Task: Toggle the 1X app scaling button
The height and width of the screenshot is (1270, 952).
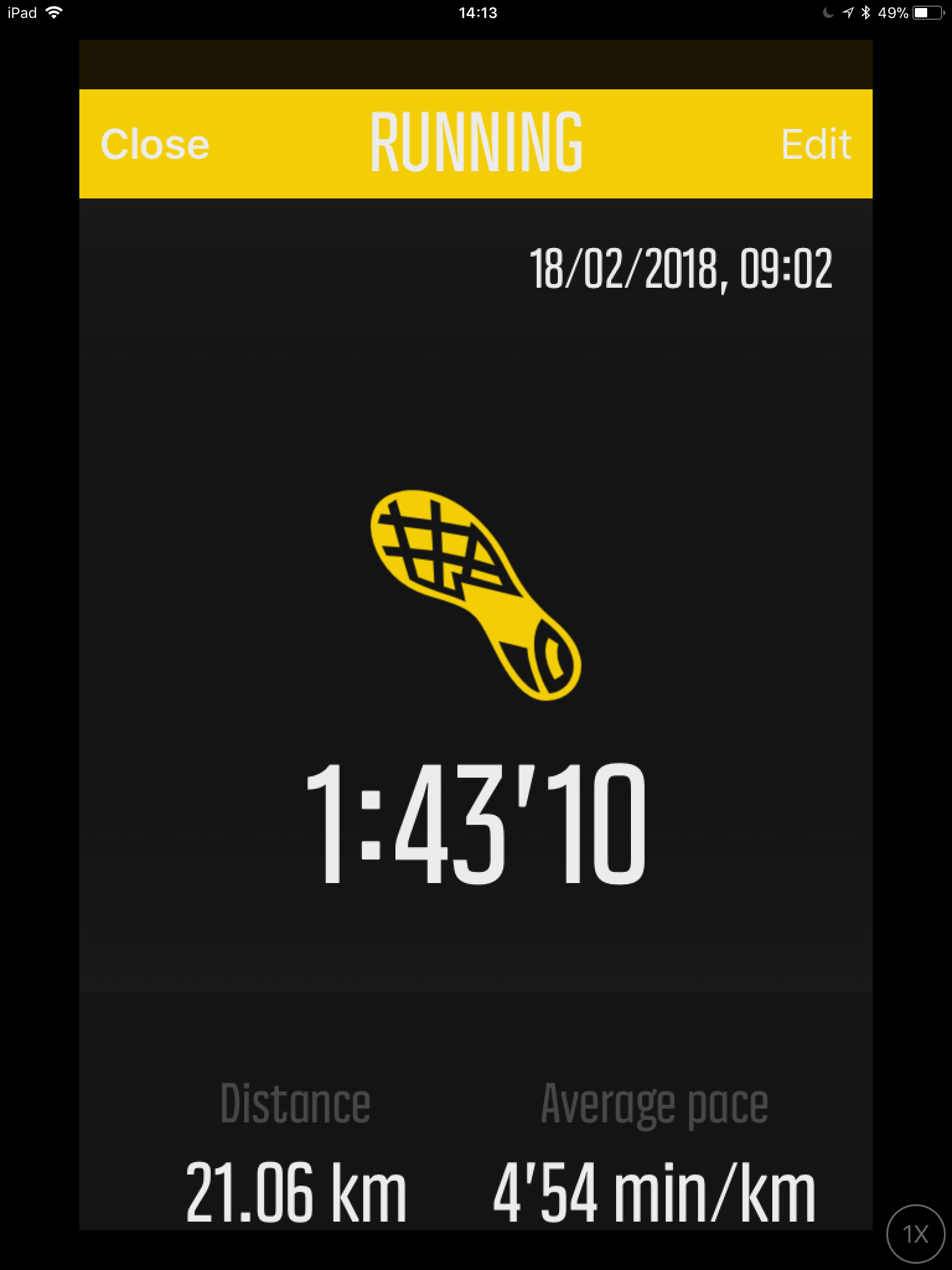Action: tap(916, 1234)
